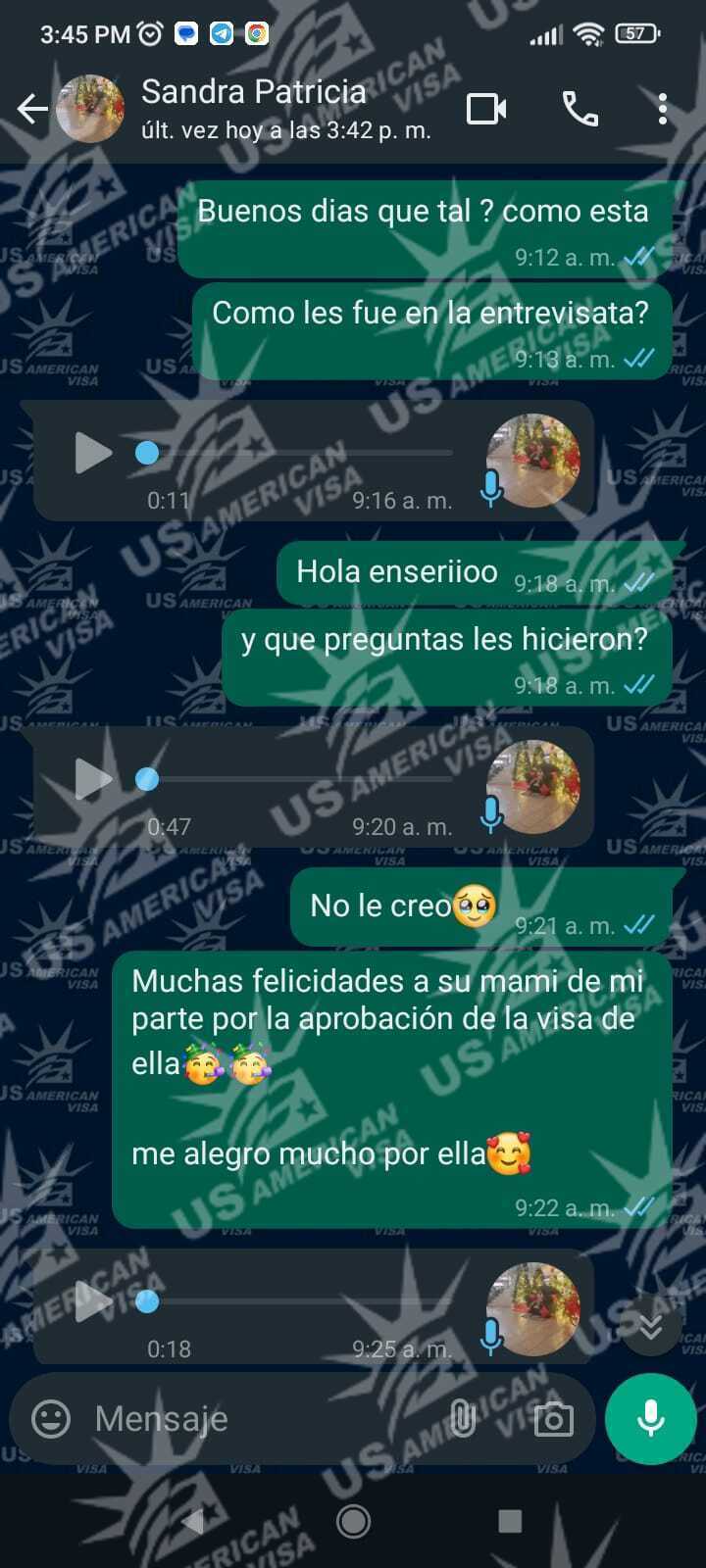Jump to the latest messages

pyautogui.click(x=650, y=1326)
